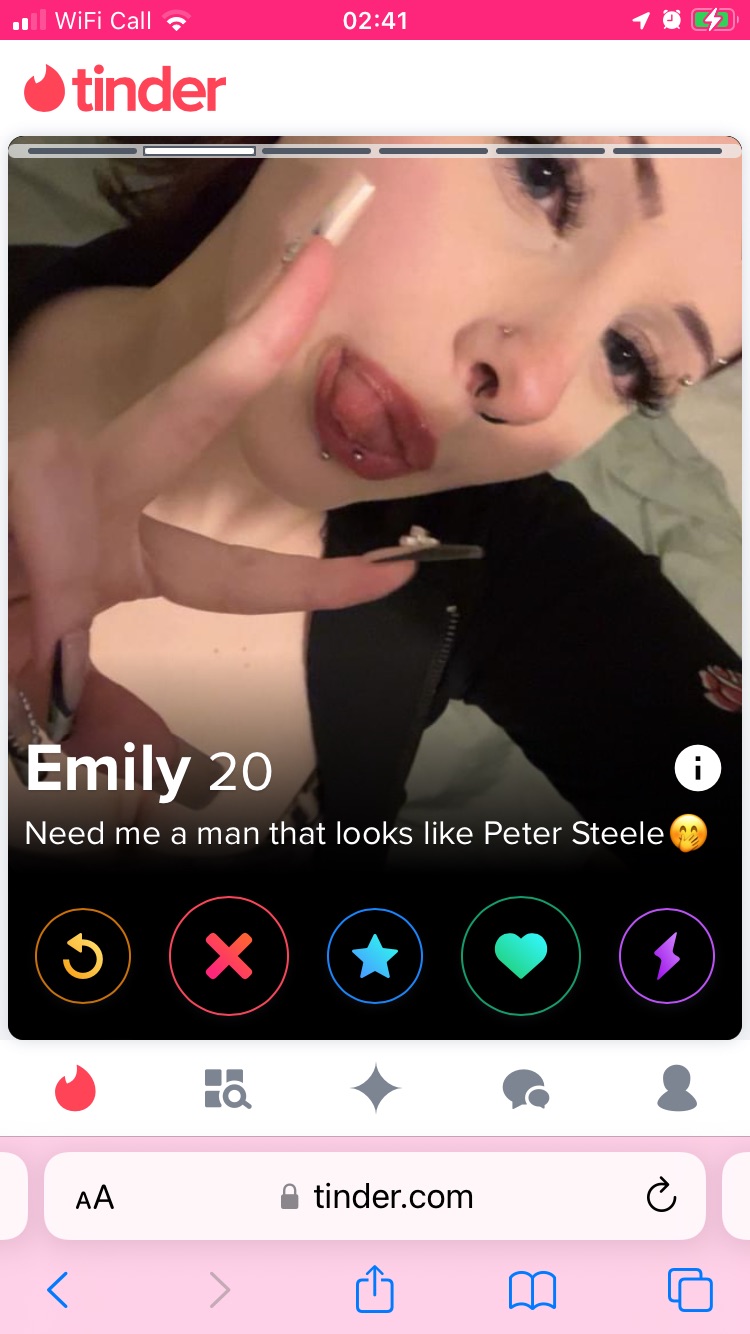
Task: Open the Safari share sheet
Action: 375,1289
